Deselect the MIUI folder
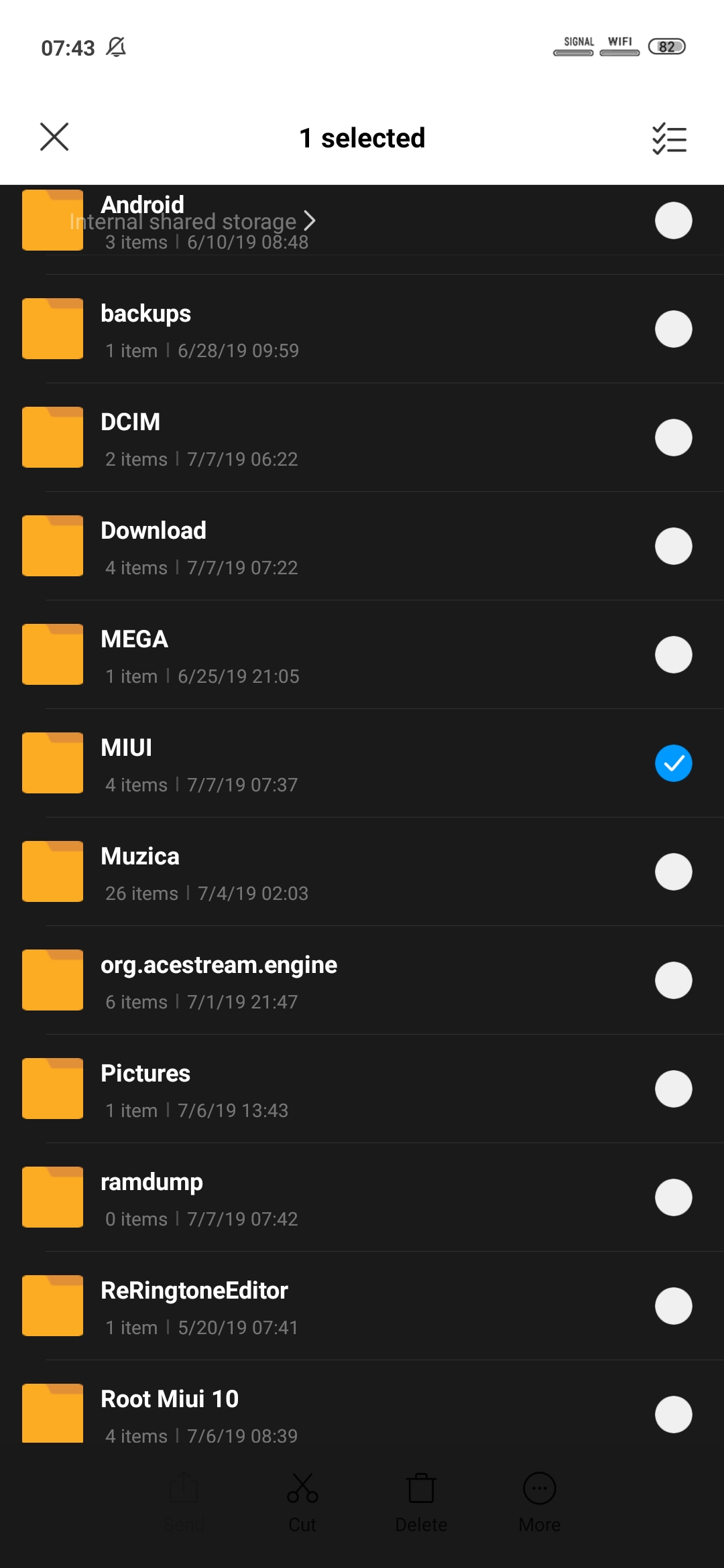Image resolution: width=724 pixels, height=1568 pixels. (x=673, y=763)
